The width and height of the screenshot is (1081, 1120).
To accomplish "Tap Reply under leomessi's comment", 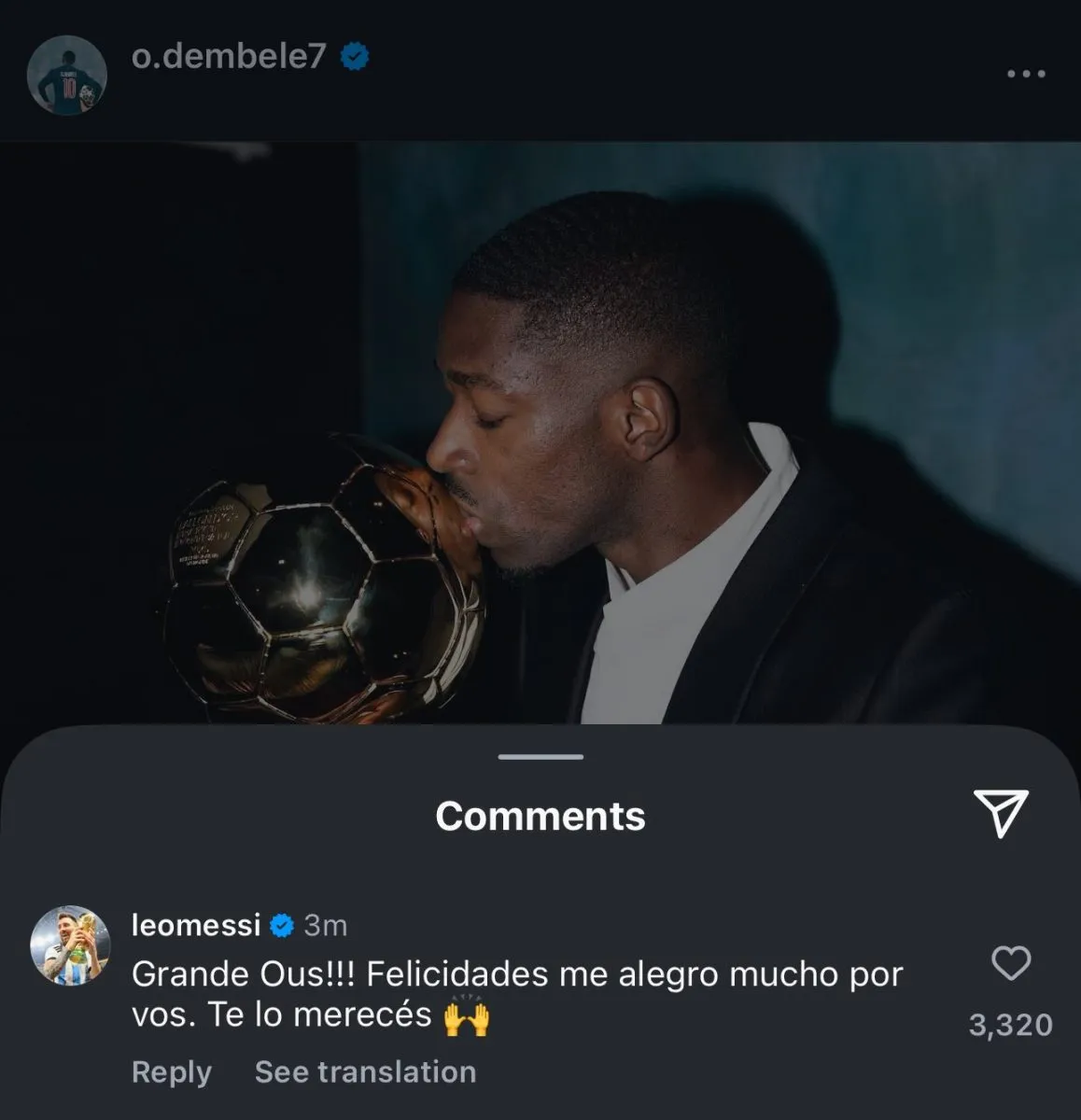I will [172, 1071].
